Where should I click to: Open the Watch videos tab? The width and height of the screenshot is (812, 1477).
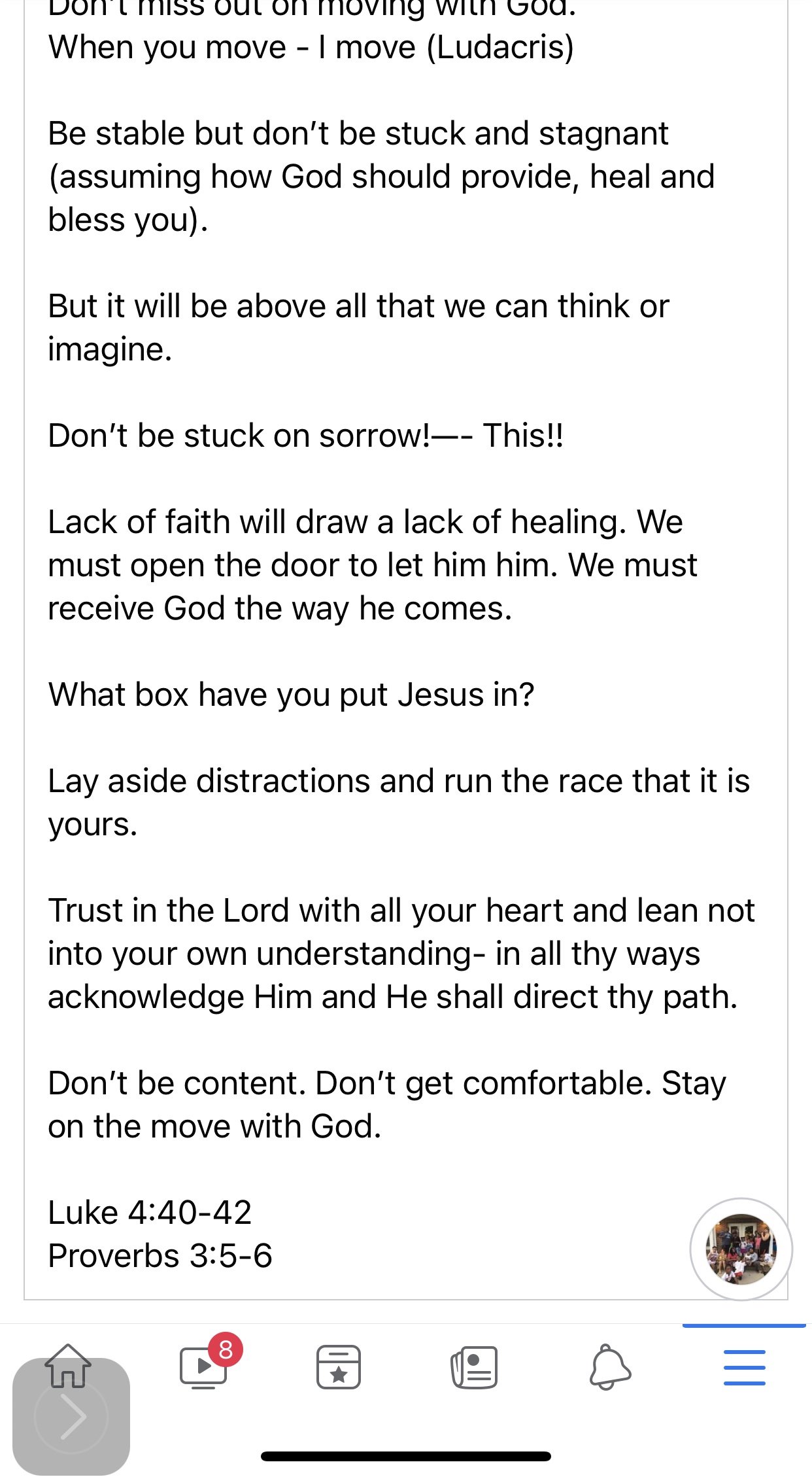pos(204,1367)
